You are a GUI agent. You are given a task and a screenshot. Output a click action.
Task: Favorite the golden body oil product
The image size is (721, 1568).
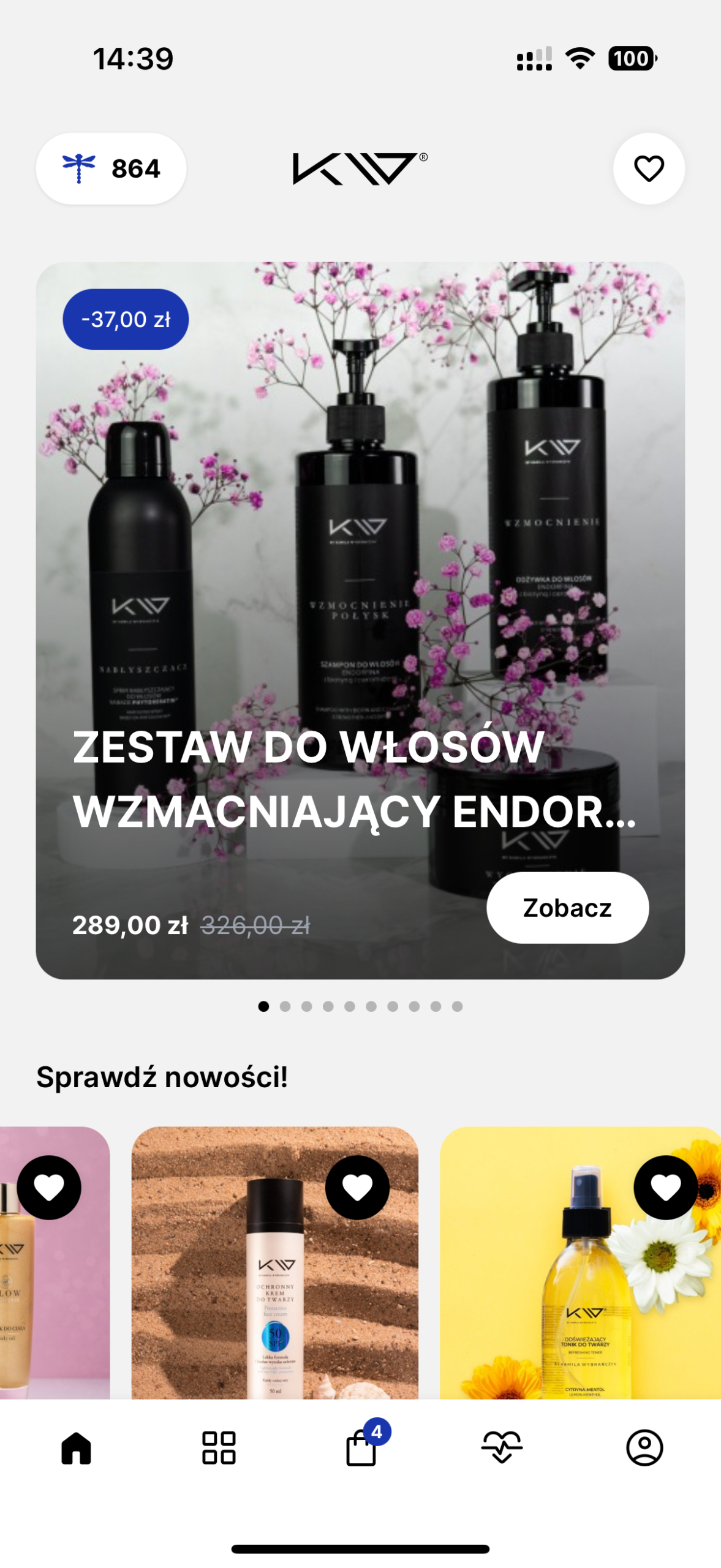[x=49, y=1187]
